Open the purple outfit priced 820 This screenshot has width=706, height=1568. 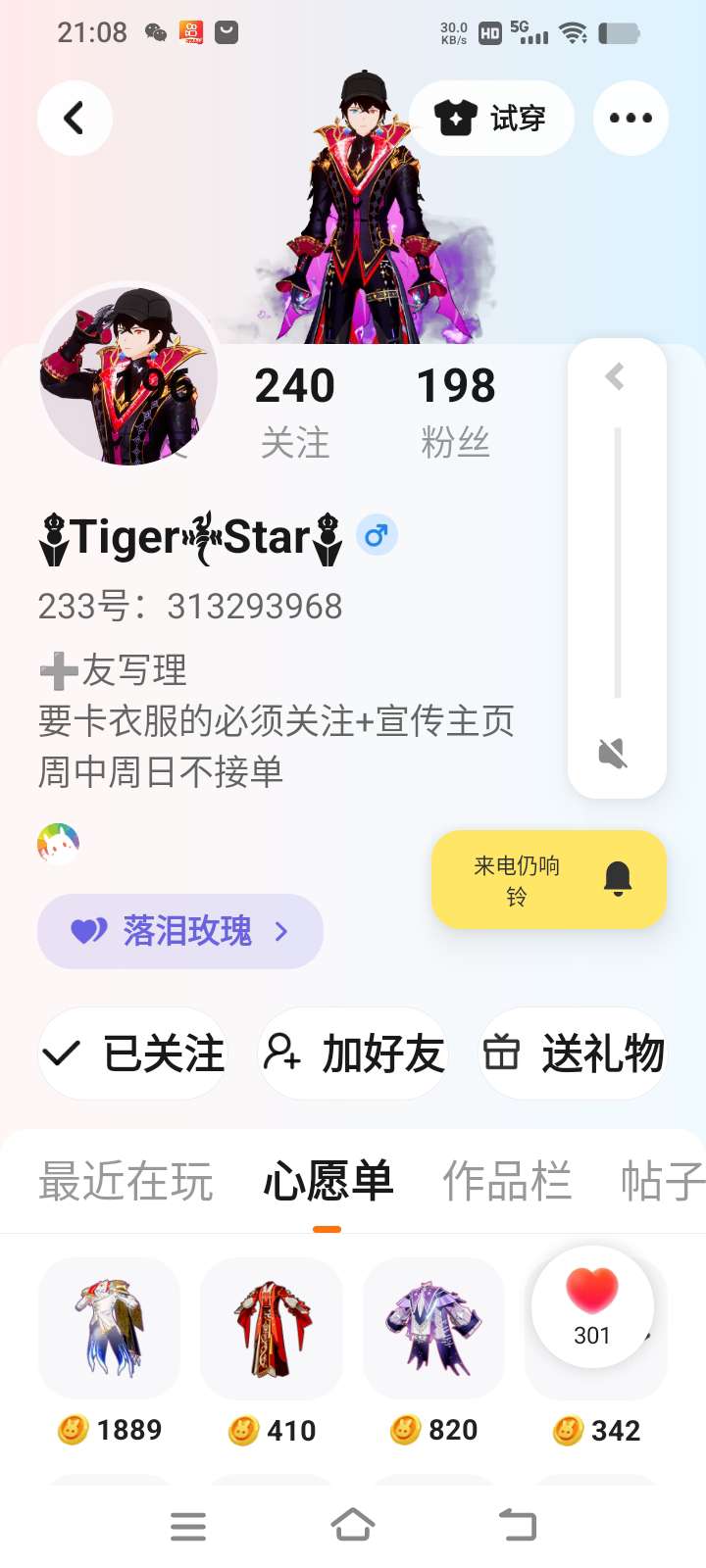pyautogui.click(x=433, y=1328)
